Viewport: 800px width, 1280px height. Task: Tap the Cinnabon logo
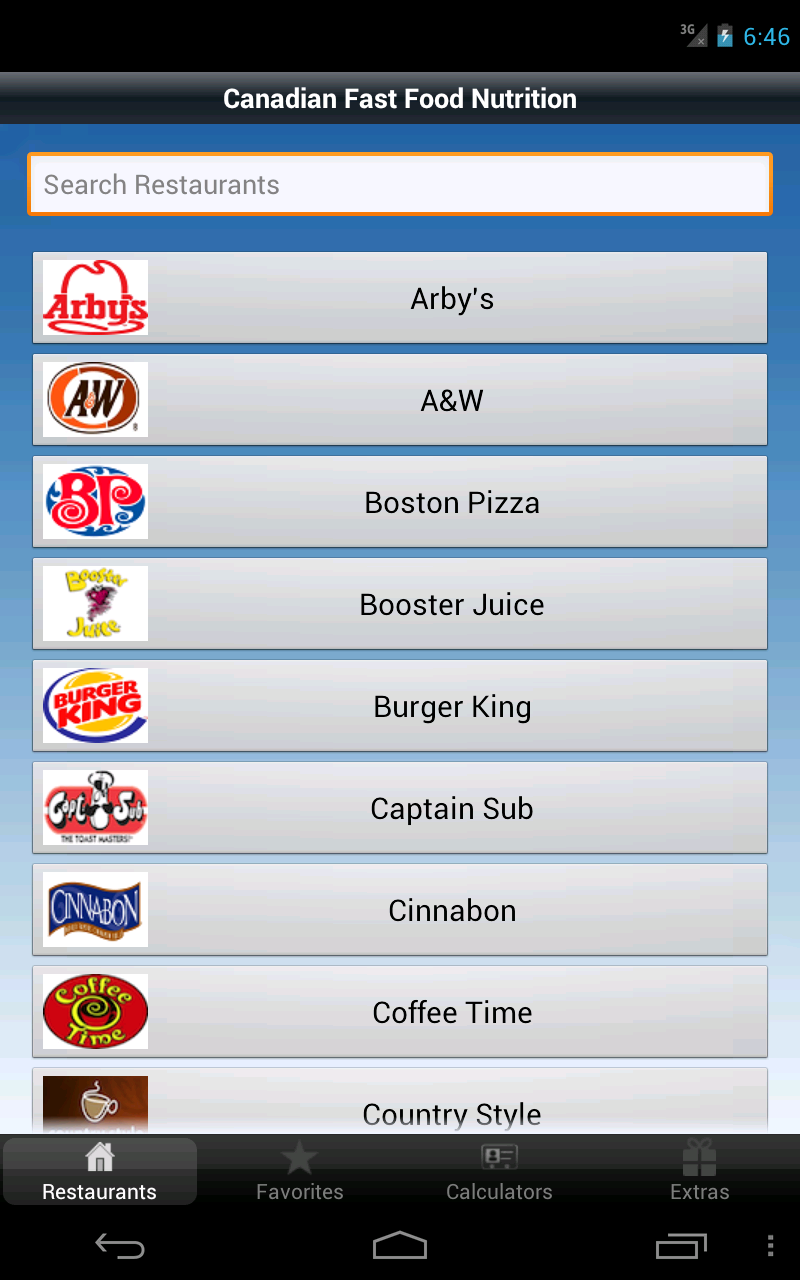[94, 909]
